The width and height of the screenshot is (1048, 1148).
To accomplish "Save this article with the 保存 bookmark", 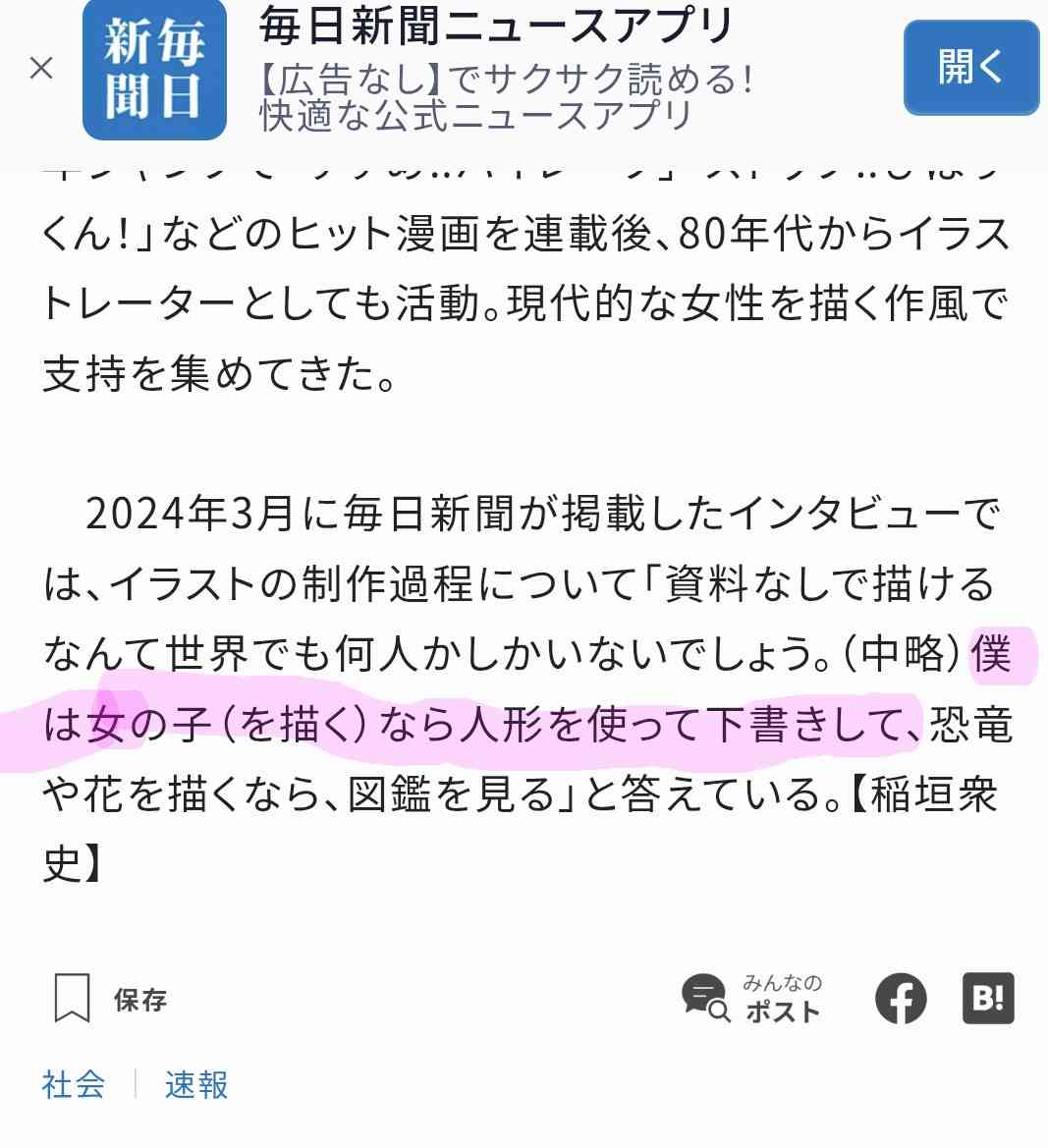I will 110,999.
